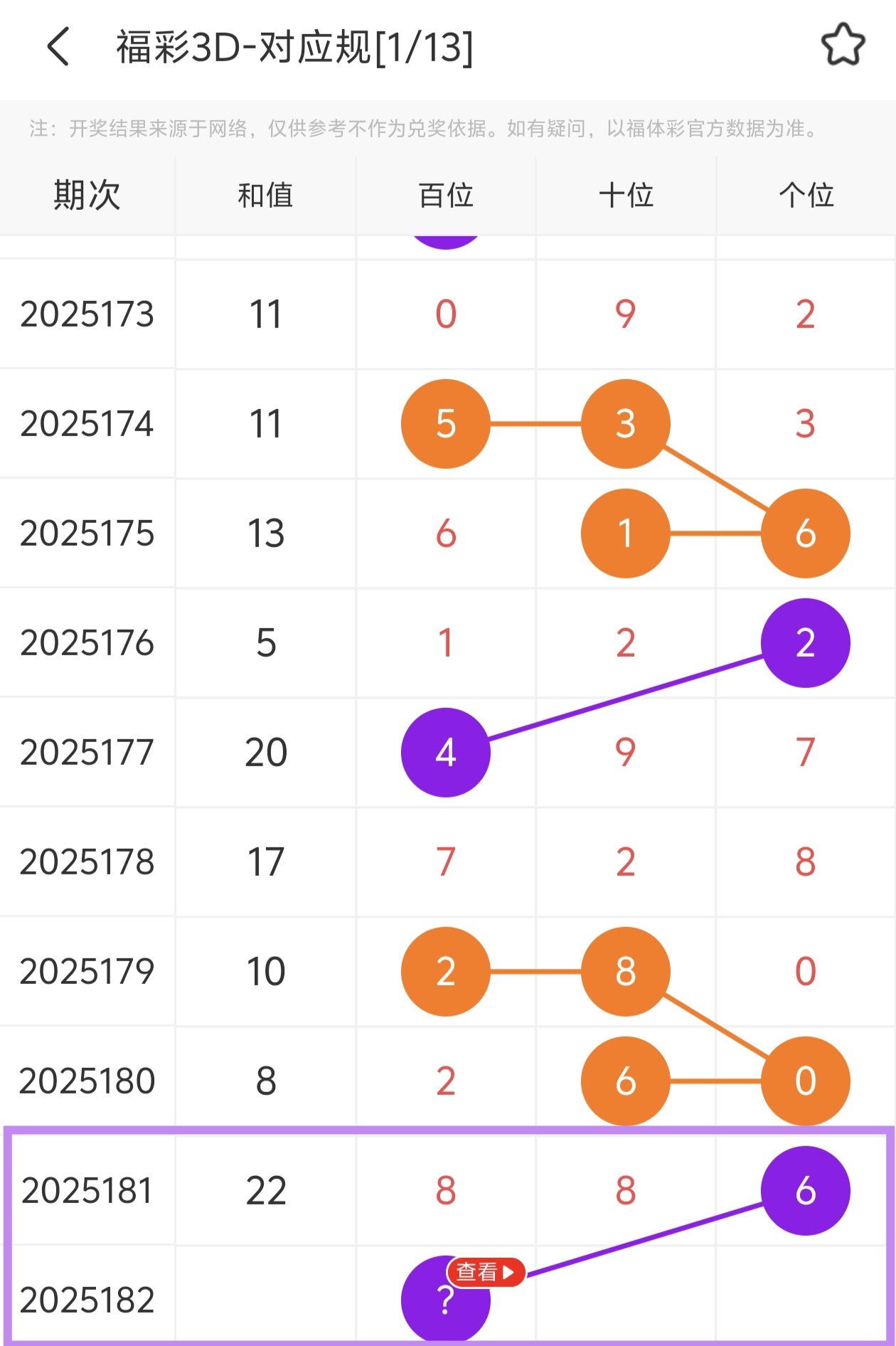
Task: Click the row labeled 2025182
Action: 87,1297
